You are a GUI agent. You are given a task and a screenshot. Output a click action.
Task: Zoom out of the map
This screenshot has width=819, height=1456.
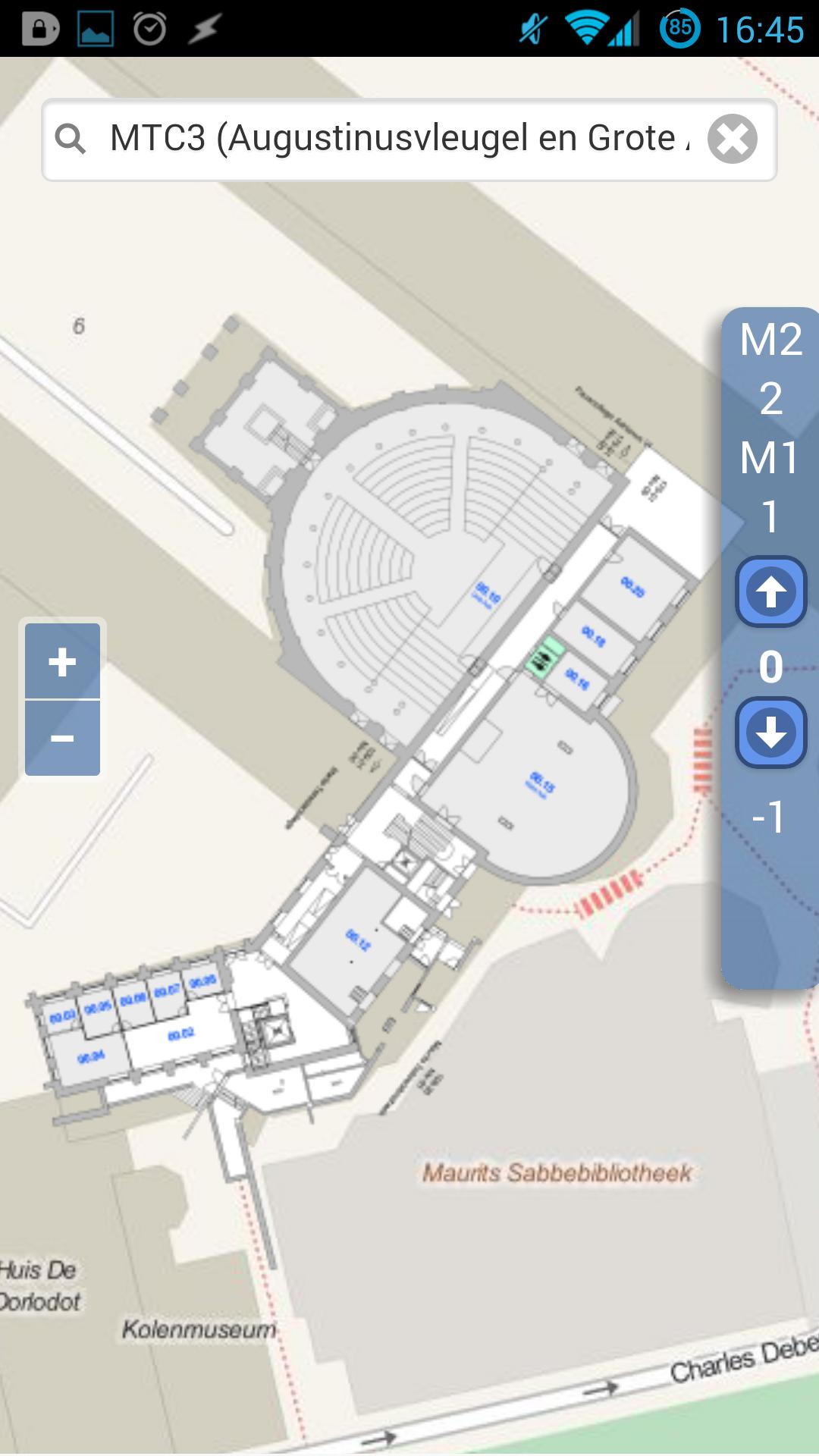pyautogui.click(x=62, y=738)
